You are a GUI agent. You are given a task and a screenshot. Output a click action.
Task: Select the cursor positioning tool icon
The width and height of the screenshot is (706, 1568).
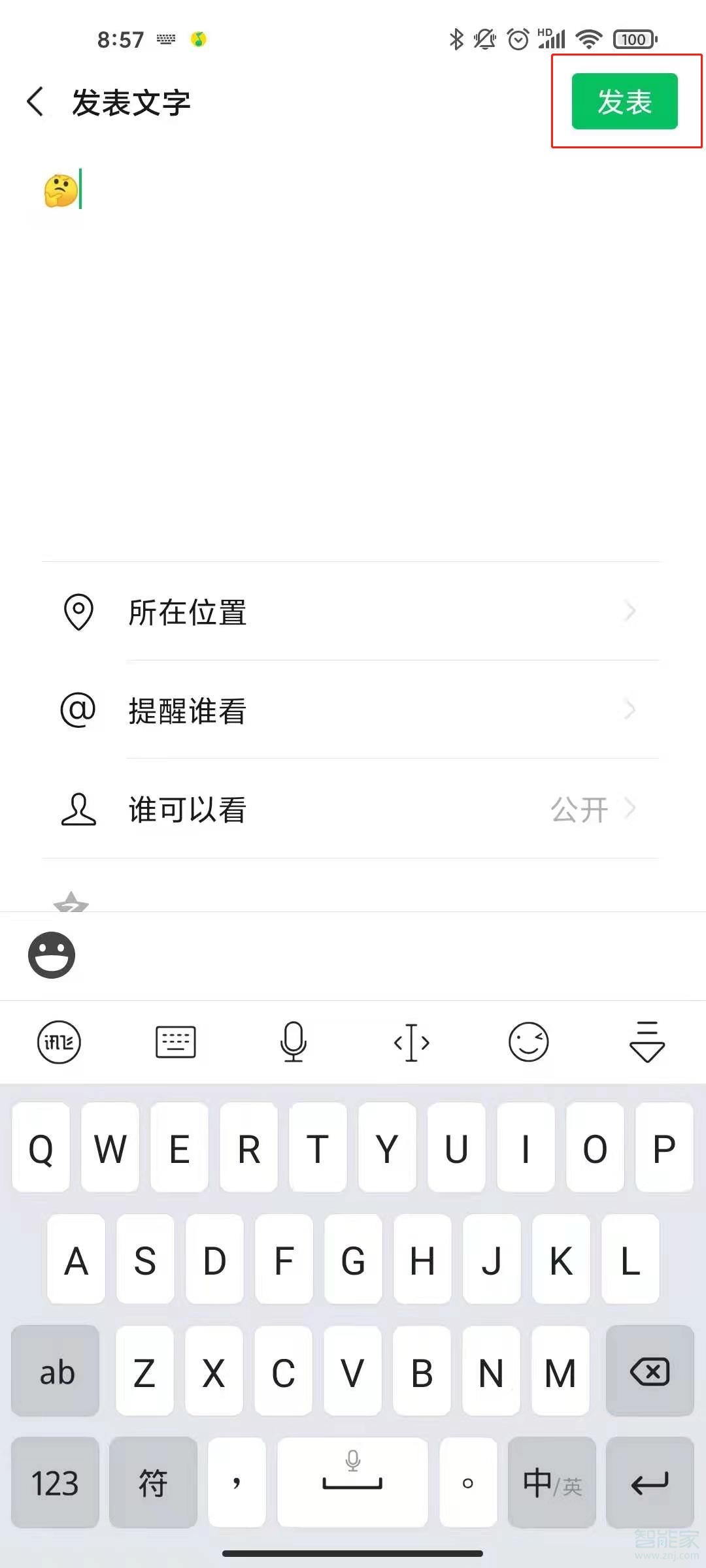tap(411, 1042)
